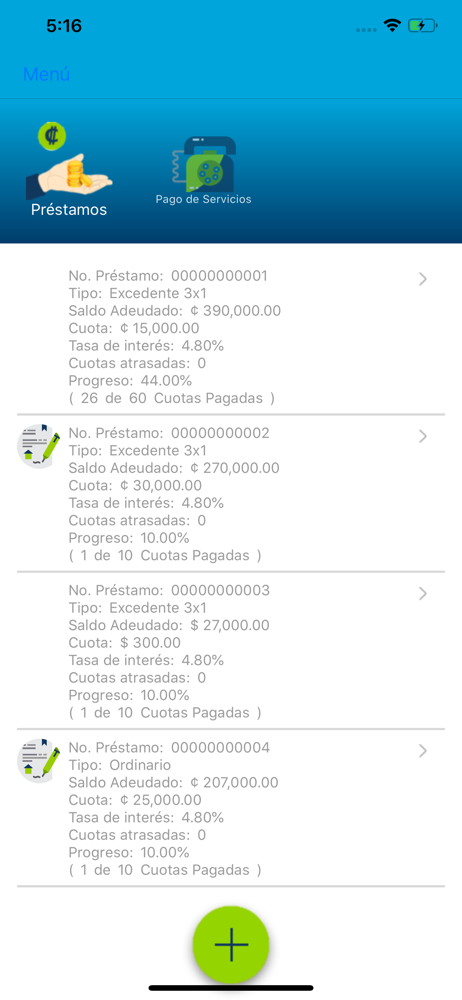Add a new loan with the plus button
The height and width of the screenshot is (1000, 462).
(231, 945)
